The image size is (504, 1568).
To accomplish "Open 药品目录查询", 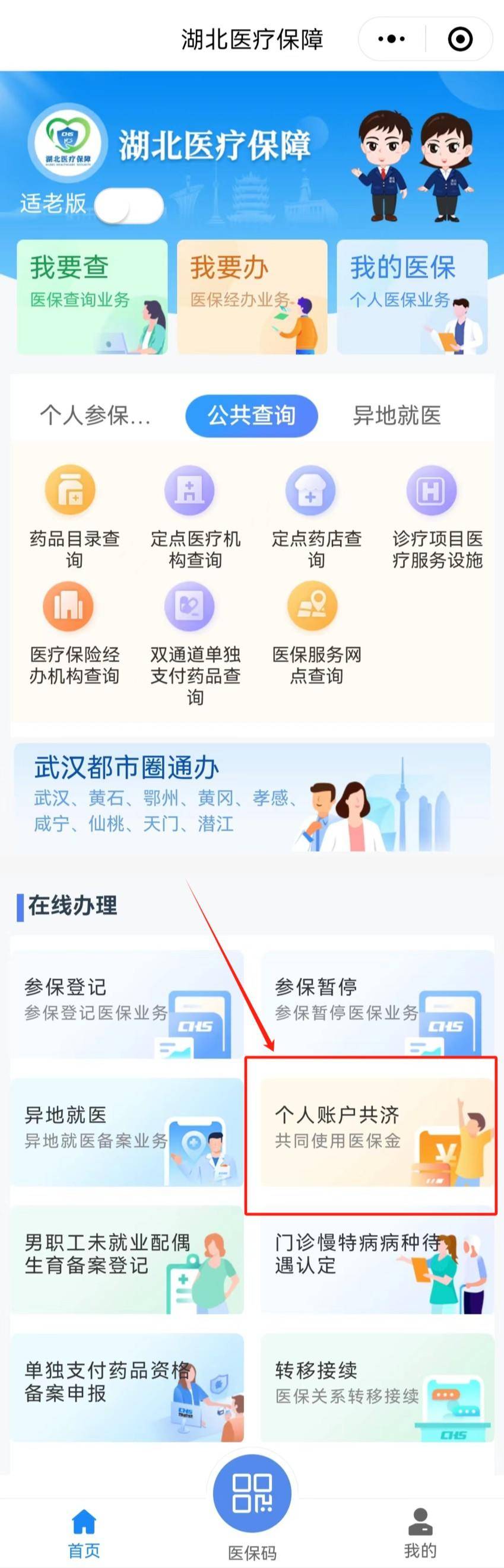I will [74, 515].
